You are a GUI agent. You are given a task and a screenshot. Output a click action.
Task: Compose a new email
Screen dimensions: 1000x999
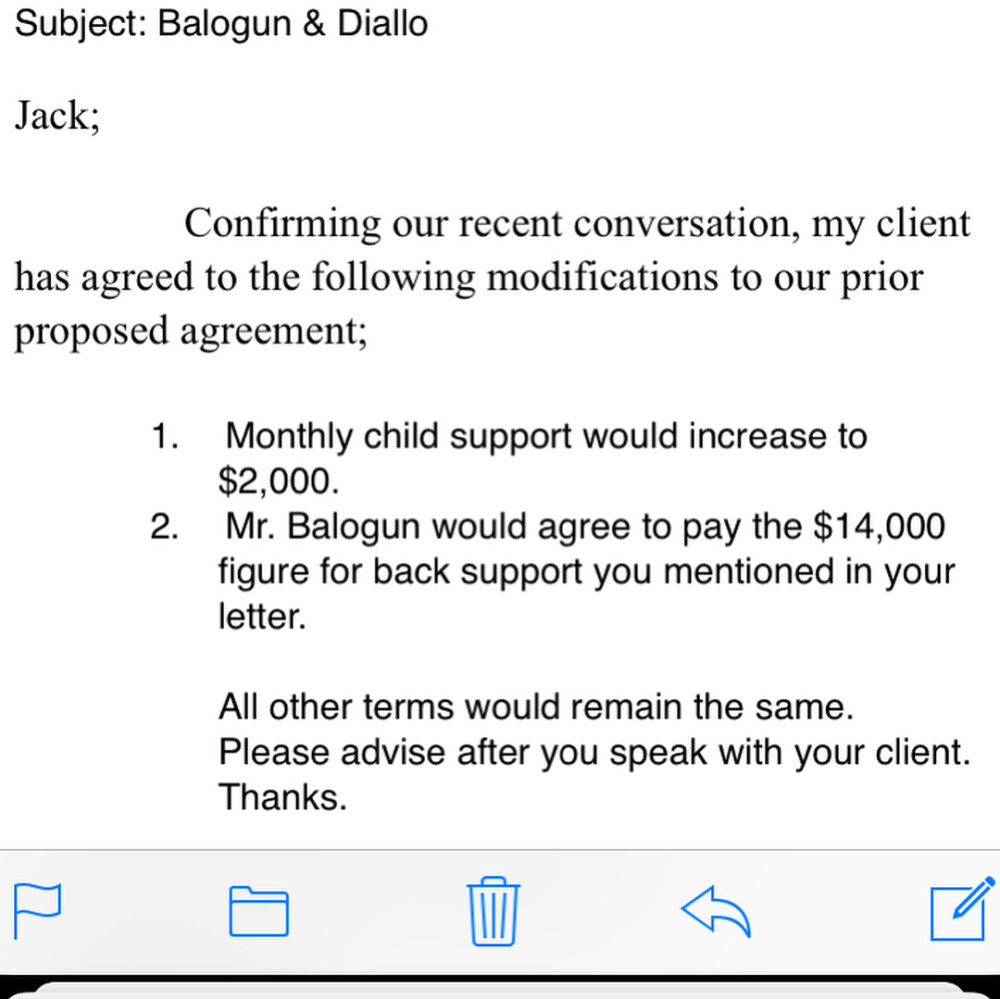[x=962, y=908]
